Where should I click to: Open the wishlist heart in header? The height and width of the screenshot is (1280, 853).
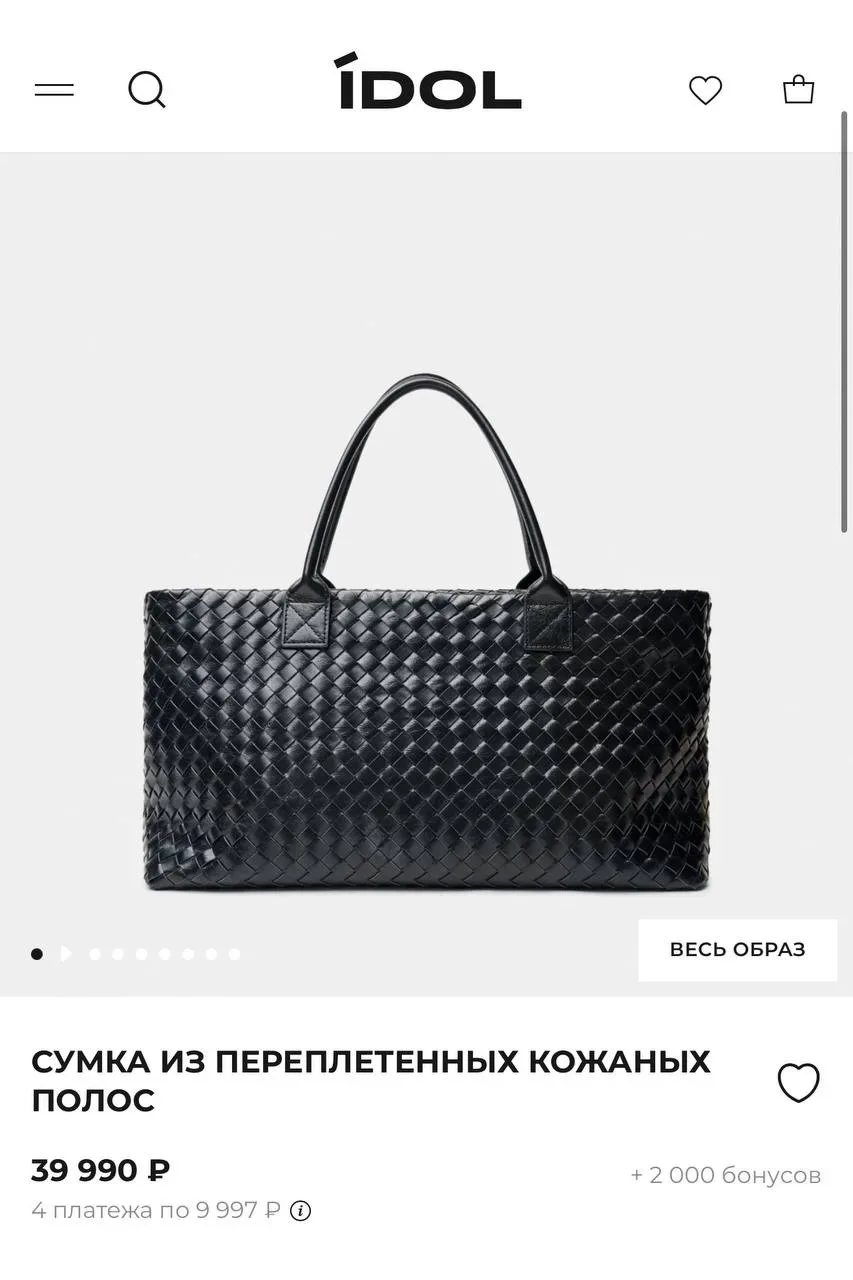pos(705,91)
